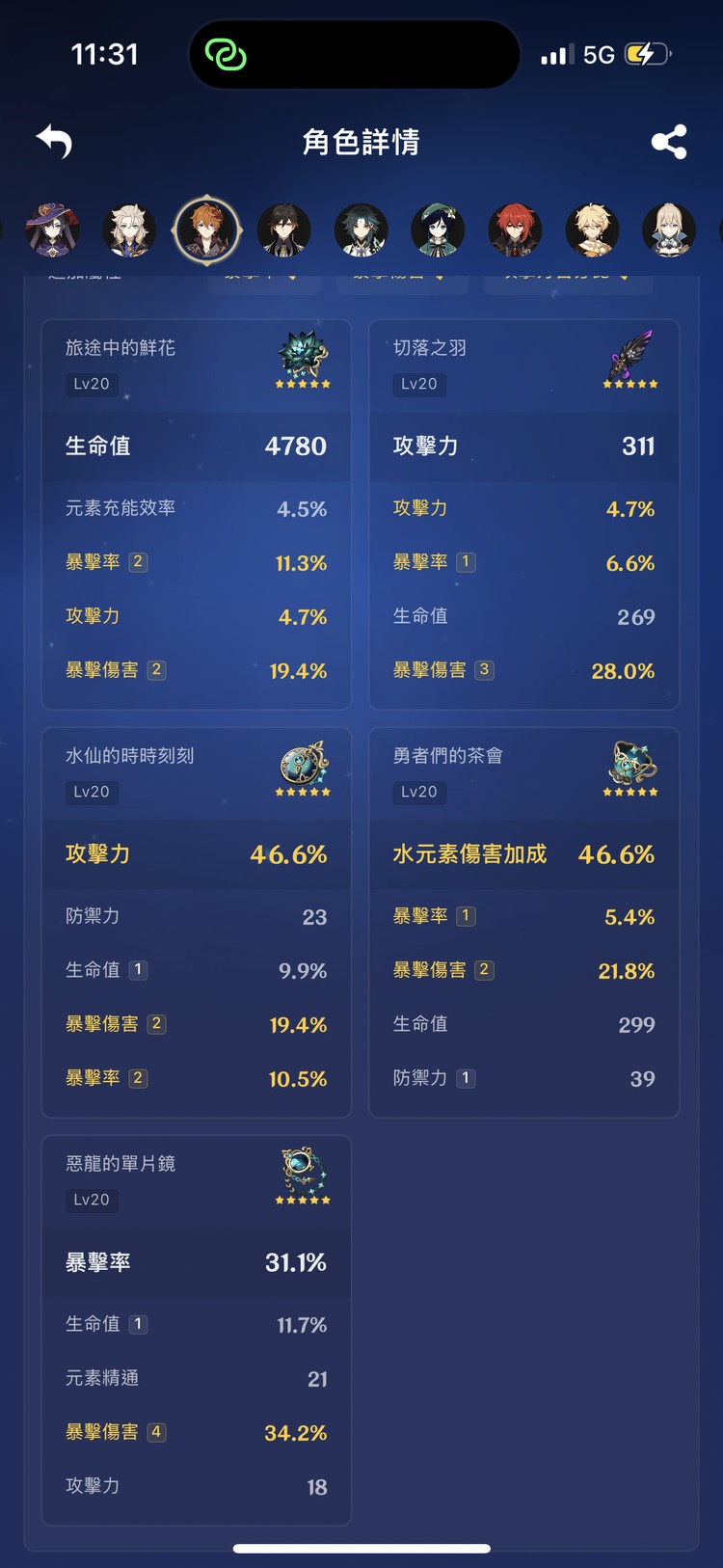Open the middle stat filter dropdown
This screenshot has width=723, height=1568.
[402, 275]
